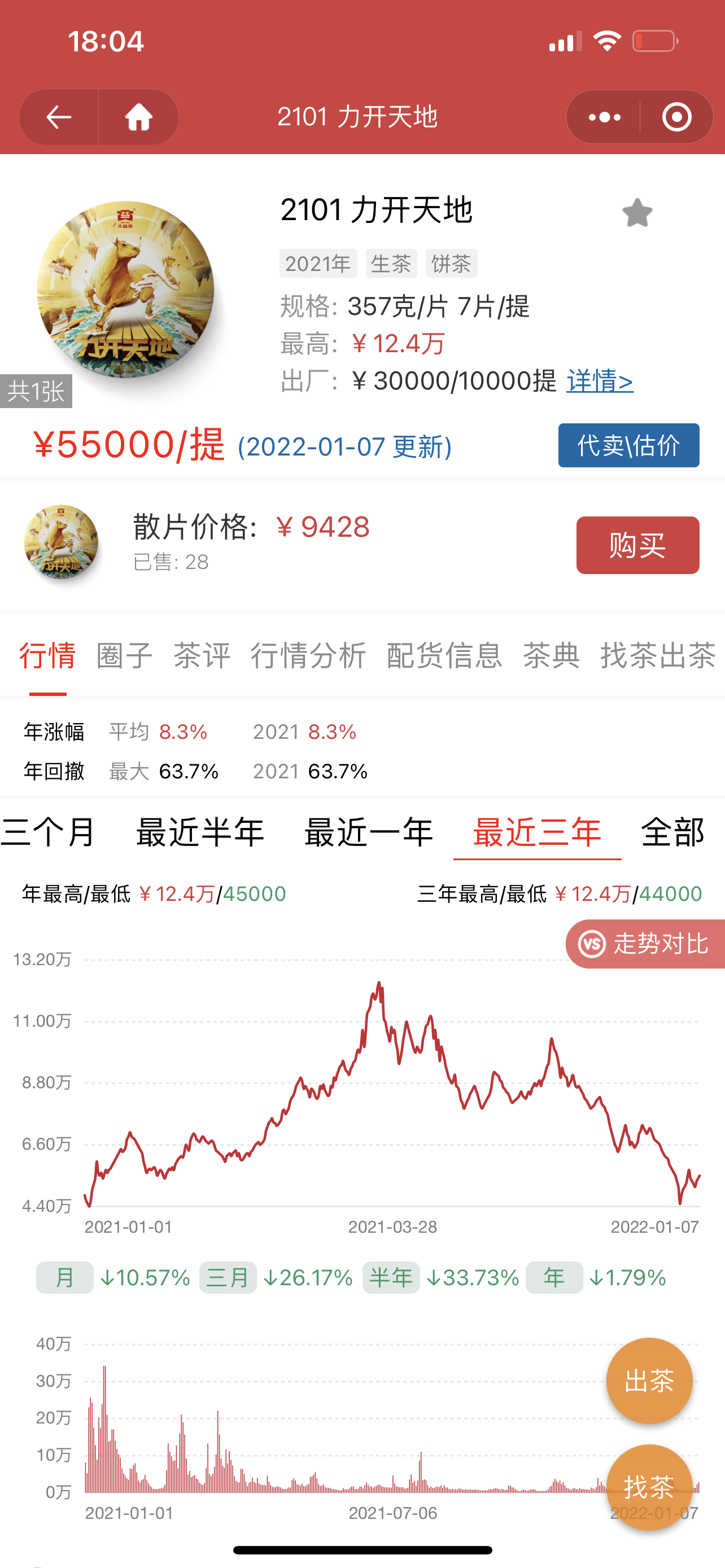
Task: Switch to the 圈子 tab
Action: [x=124, y=655]
